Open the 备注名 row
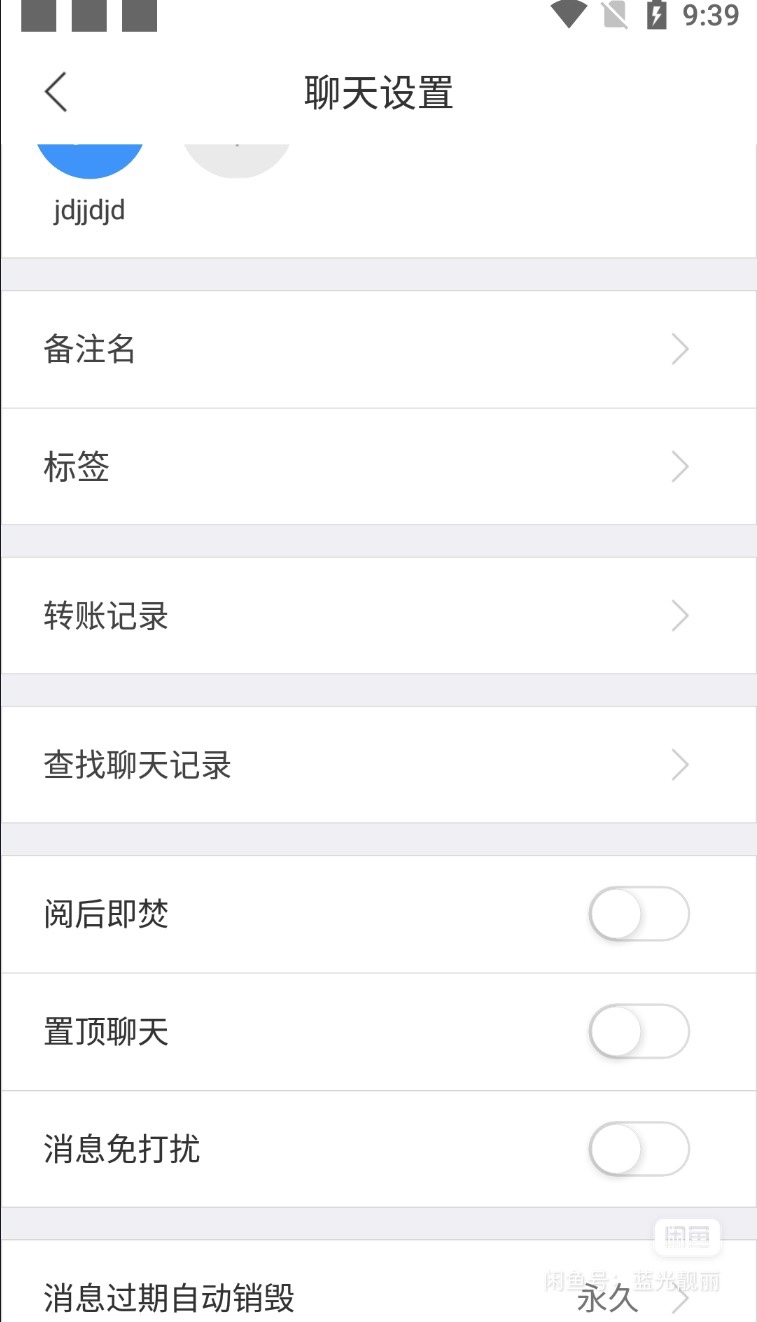 pos(378,349)
